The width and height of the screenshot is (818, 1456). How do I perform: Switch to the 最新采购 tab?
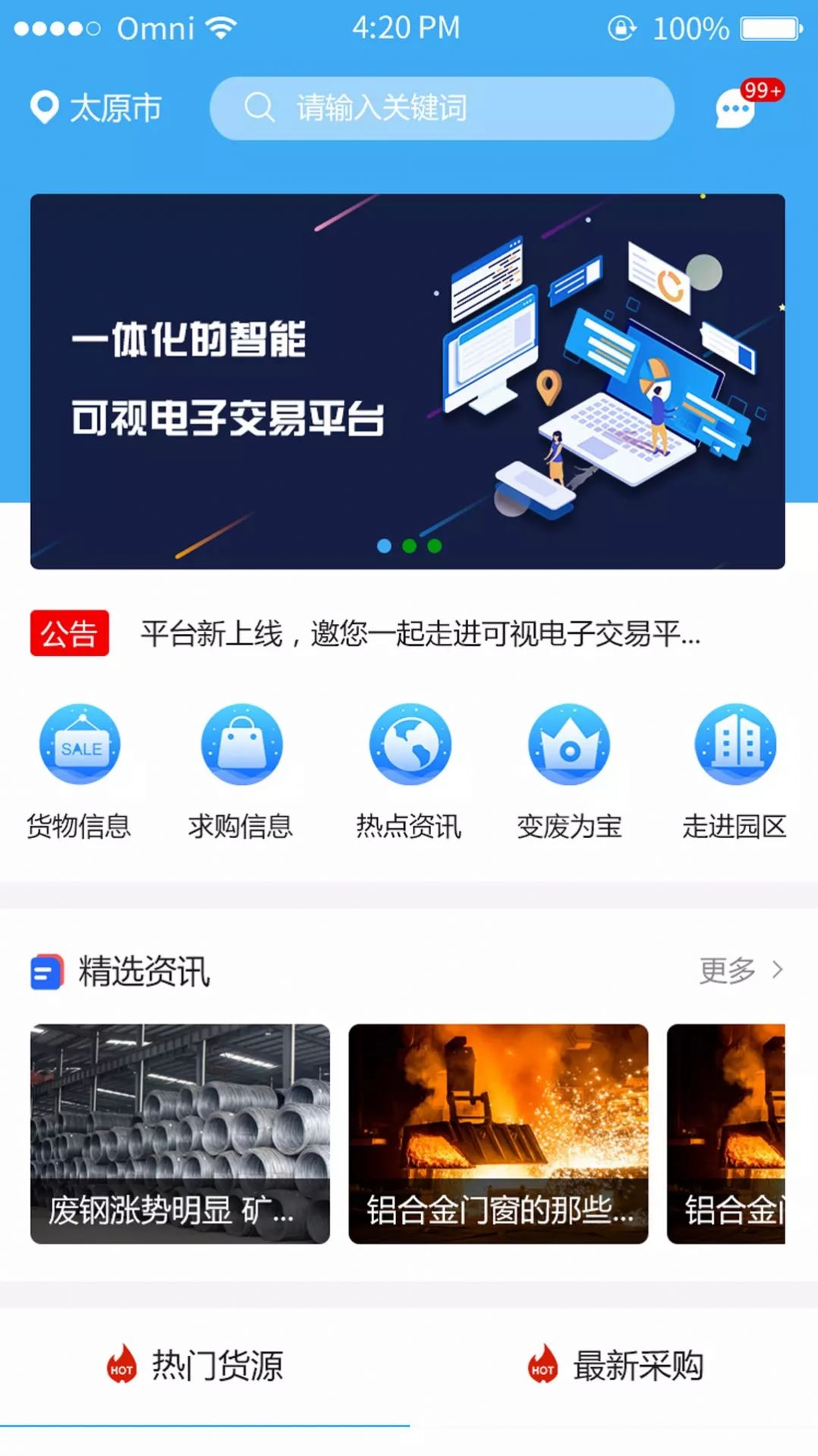click(x=616, y=1365)
